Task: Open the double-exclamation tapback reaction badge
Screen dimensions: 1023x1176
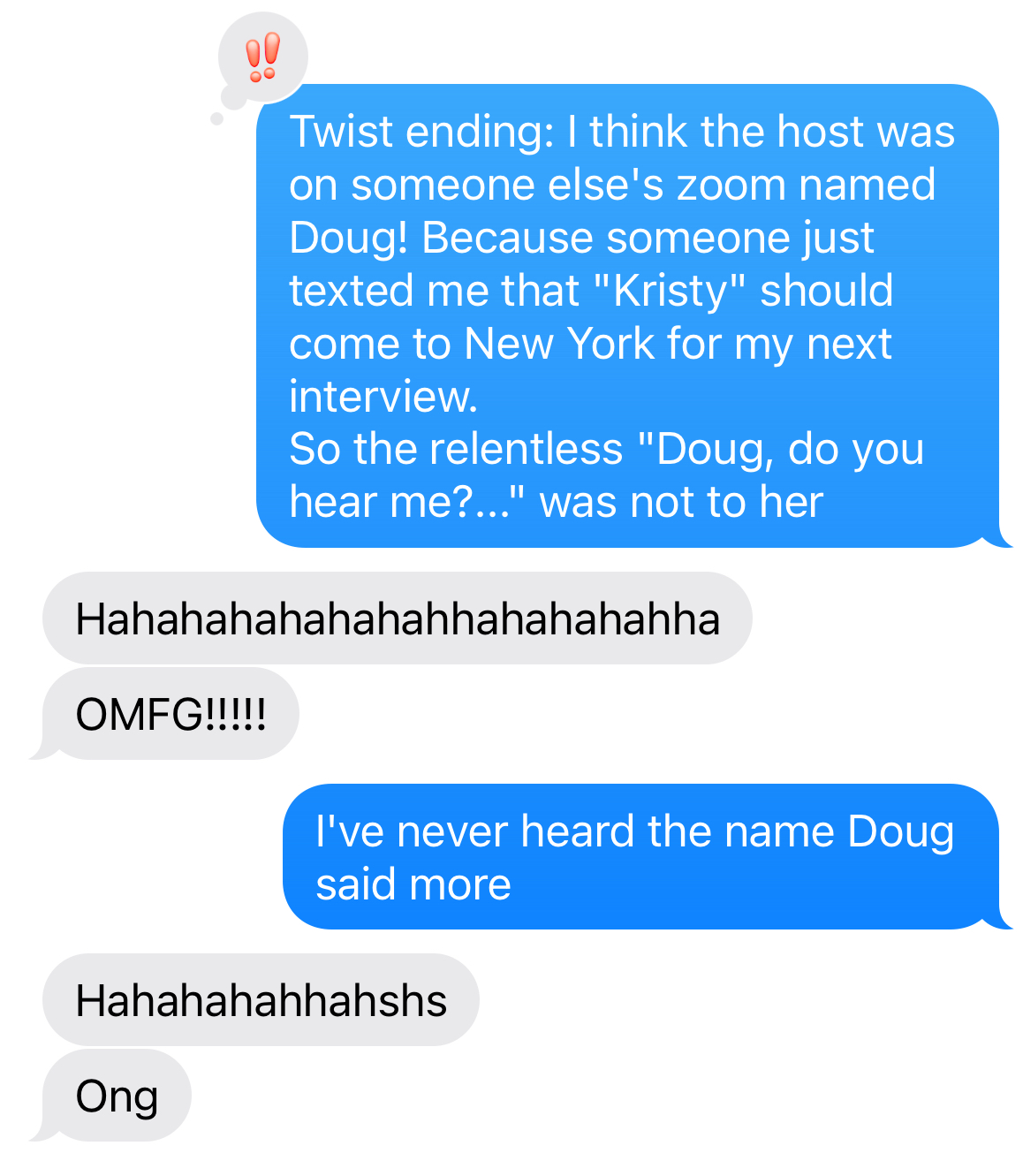Action: coord(262,57)
